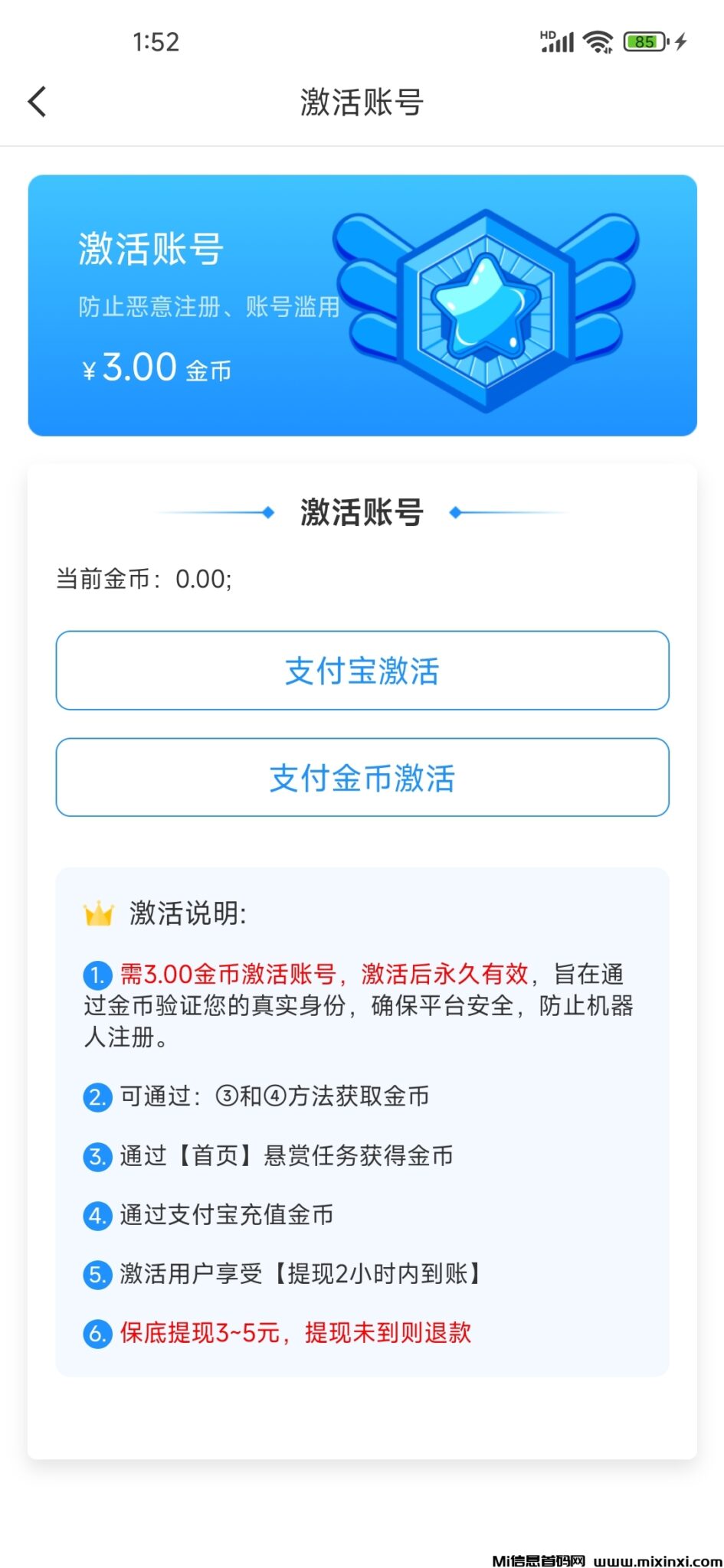Tap the back arrow to exit activation page
Viewport: 724px width, 1568px height.
tap(38, 100)
